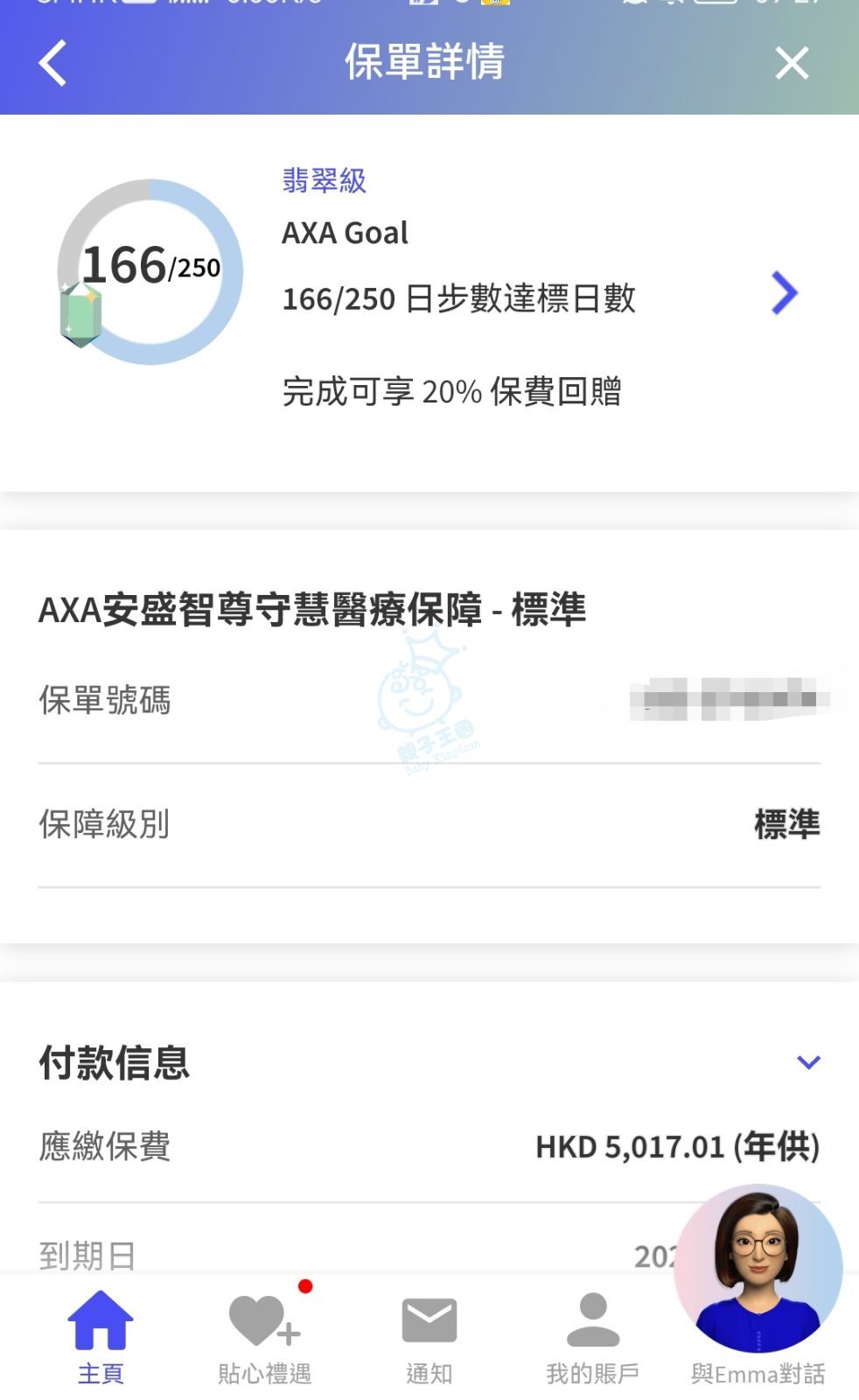Close the 保單詳情 page
Image resolution: width=859 pixels, height=1400 pixels.
click(x=792, y=63)
